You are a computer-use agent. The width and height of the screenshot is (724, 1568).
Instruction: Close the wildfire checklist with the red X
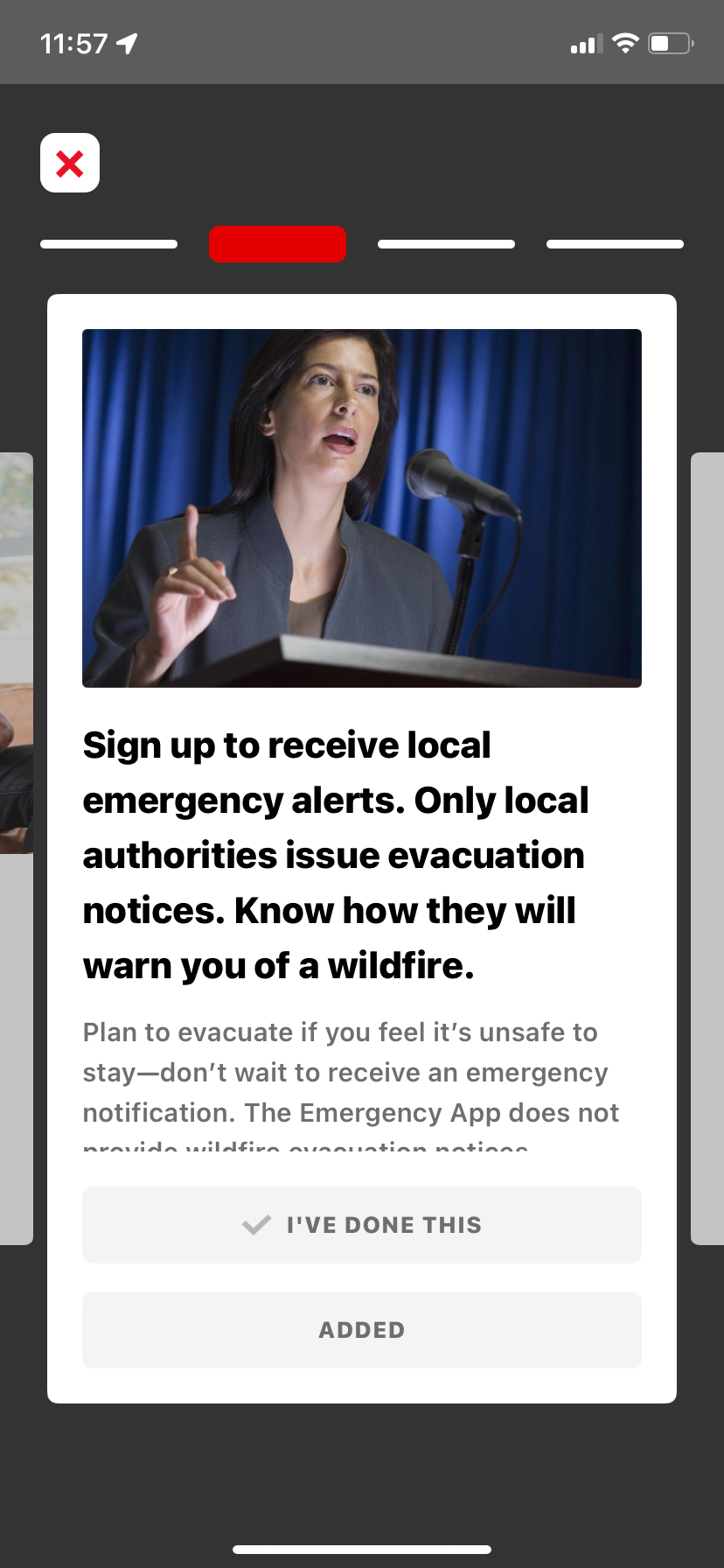[x=70, y=163]
